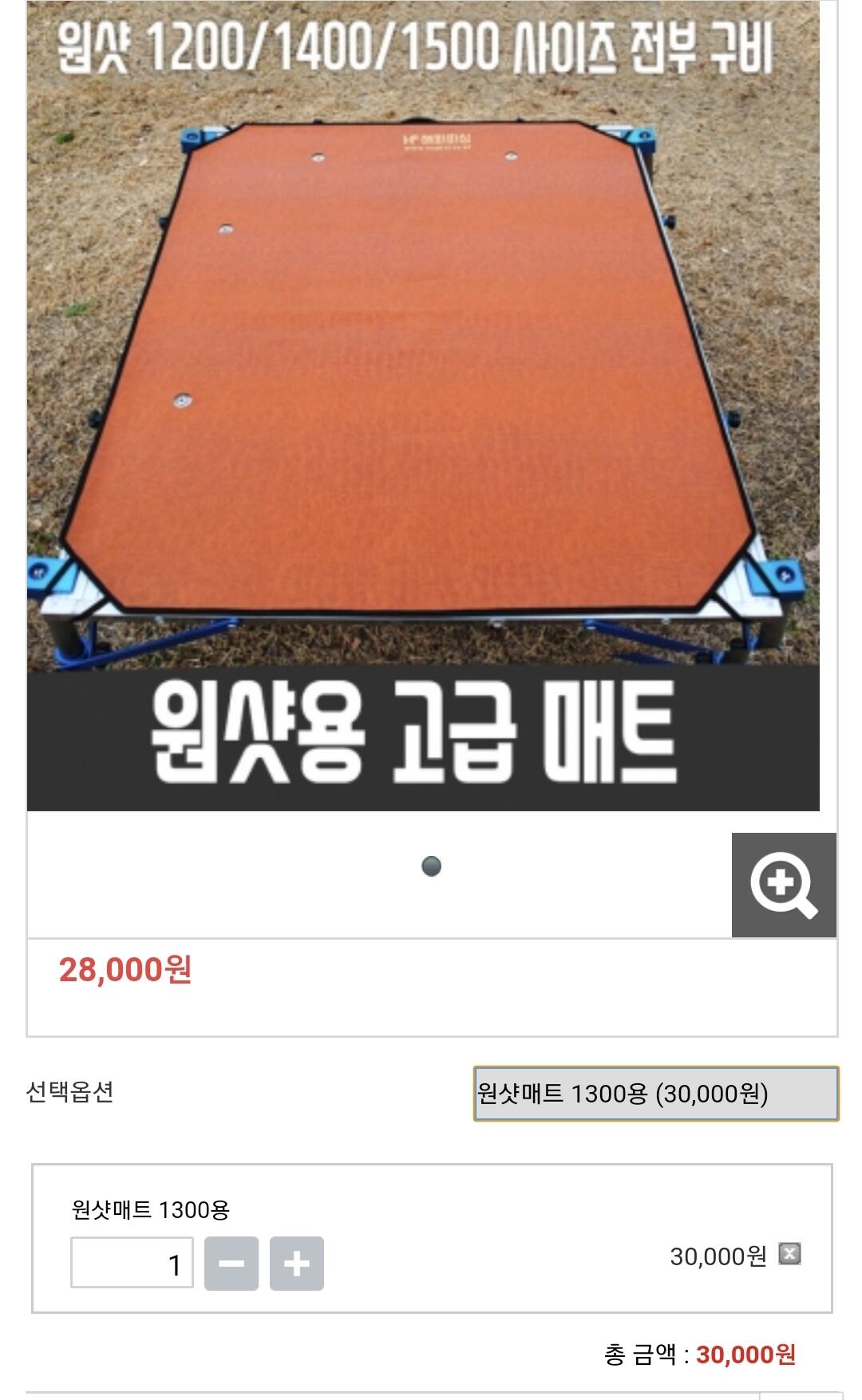This screenshot has width=862, height=1400.
Task: Open the 원샷용 고급 매트 product image
Action: (x=423, y=405)
